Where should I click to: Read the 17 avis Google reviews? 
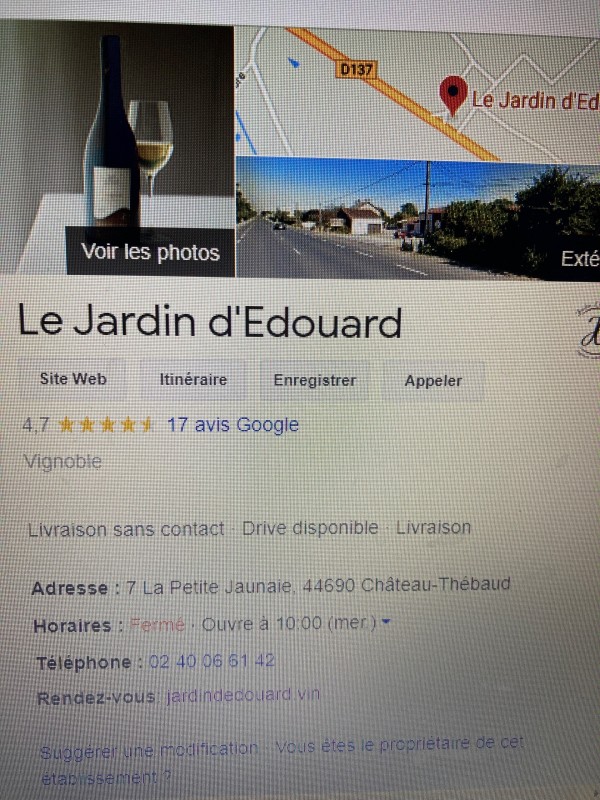pyautogui.click(x=233, y=425)
